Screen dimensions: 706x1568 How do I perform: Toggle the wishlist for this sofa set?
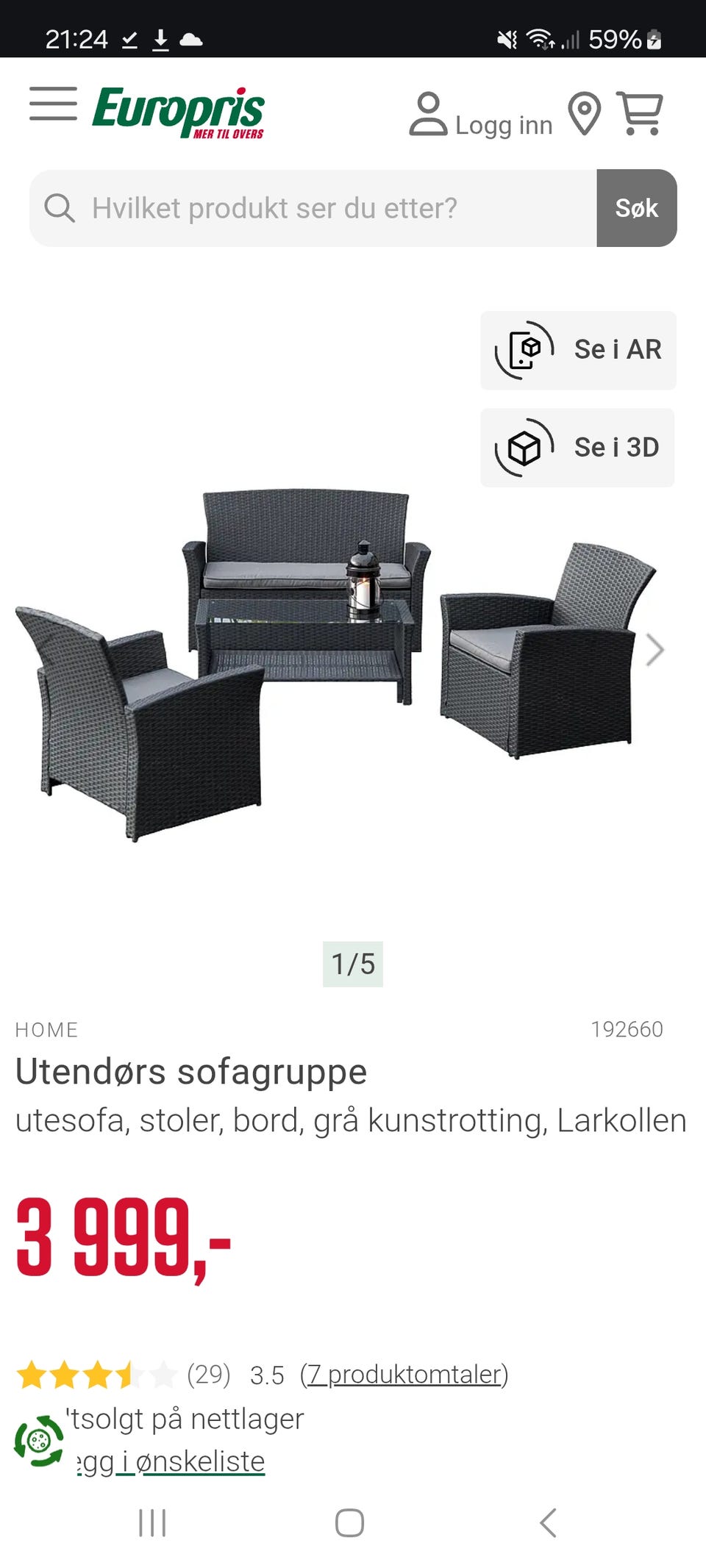169,1461
